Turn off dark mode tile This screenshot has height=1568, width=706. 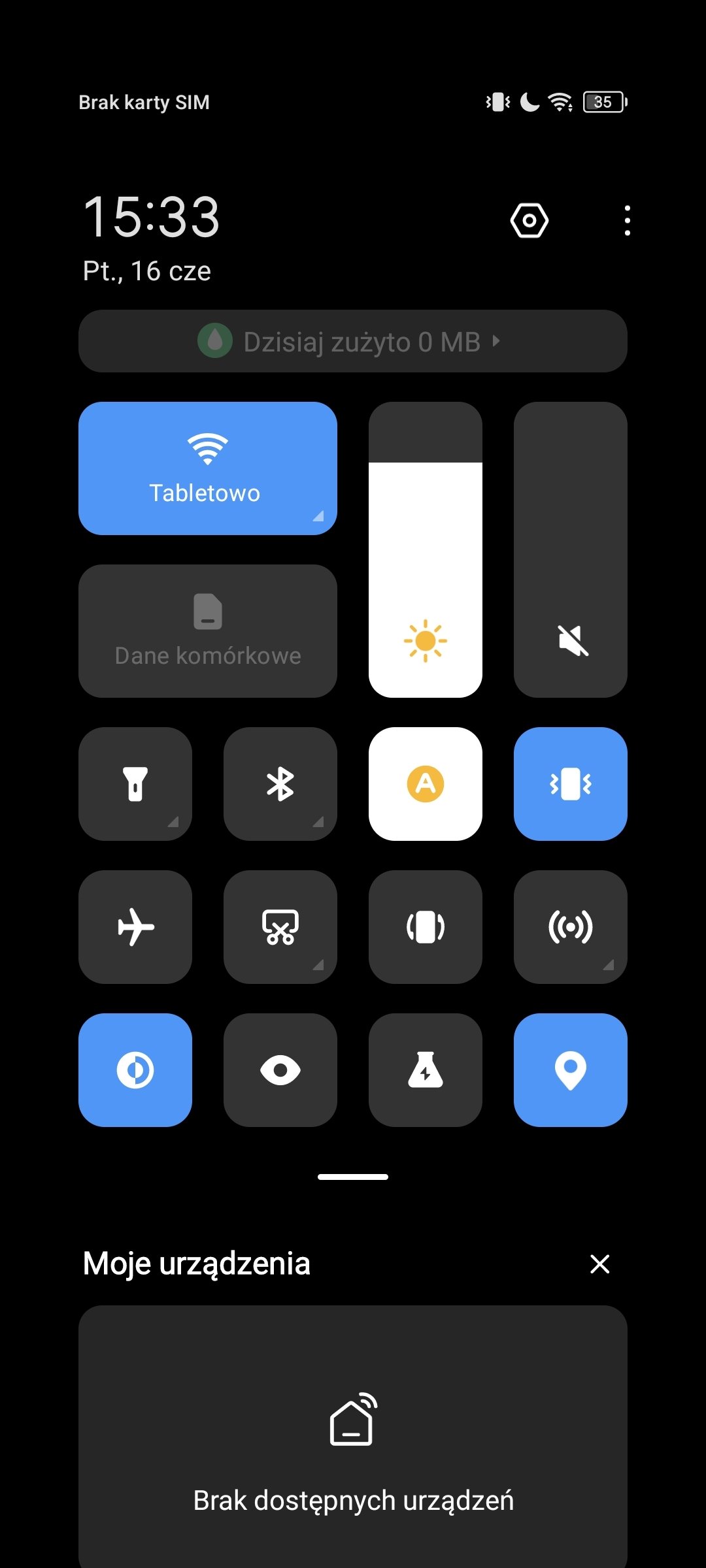point(135,1070)
